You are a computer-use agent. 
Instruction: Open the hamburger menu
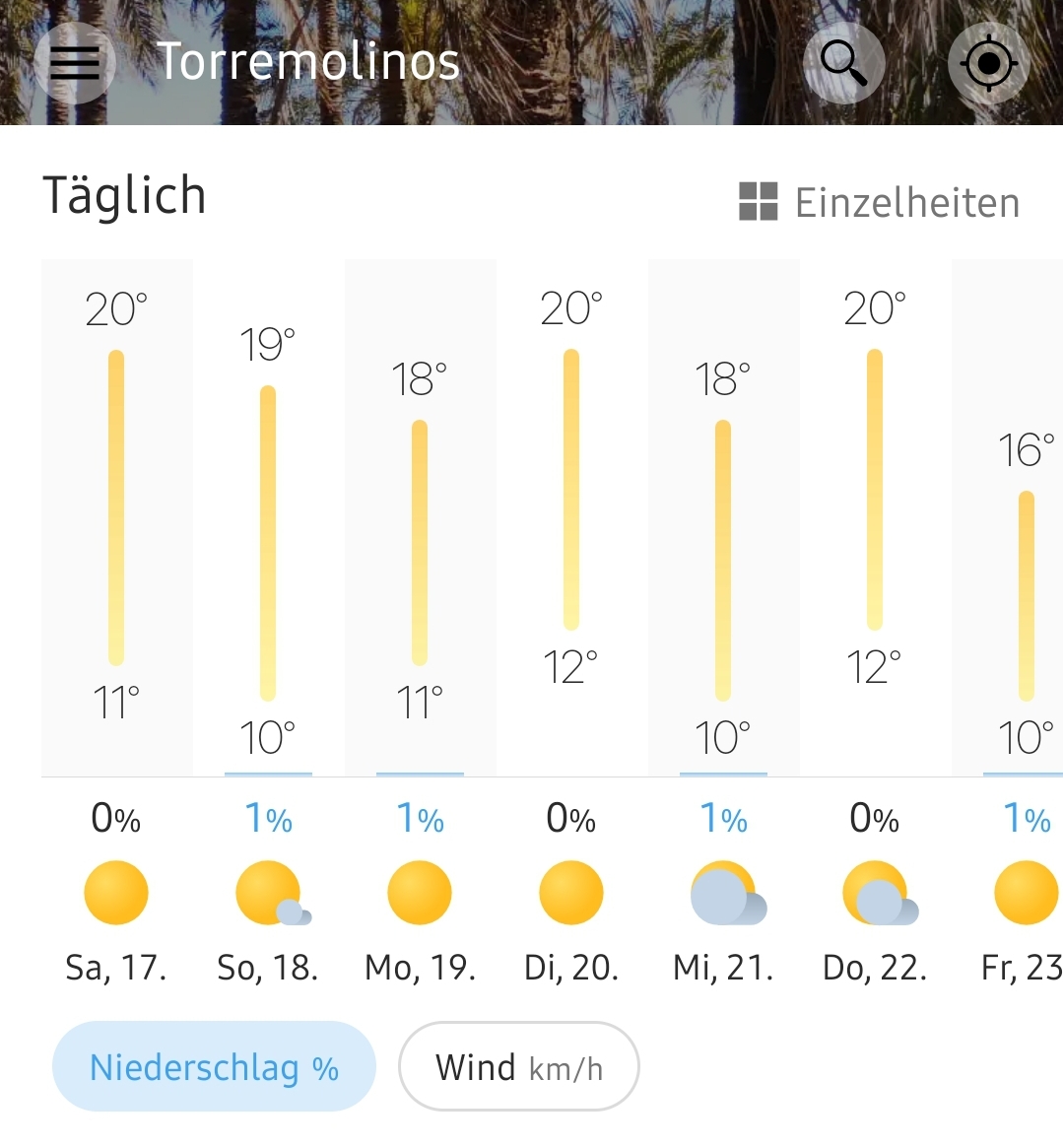coord(75,63)
